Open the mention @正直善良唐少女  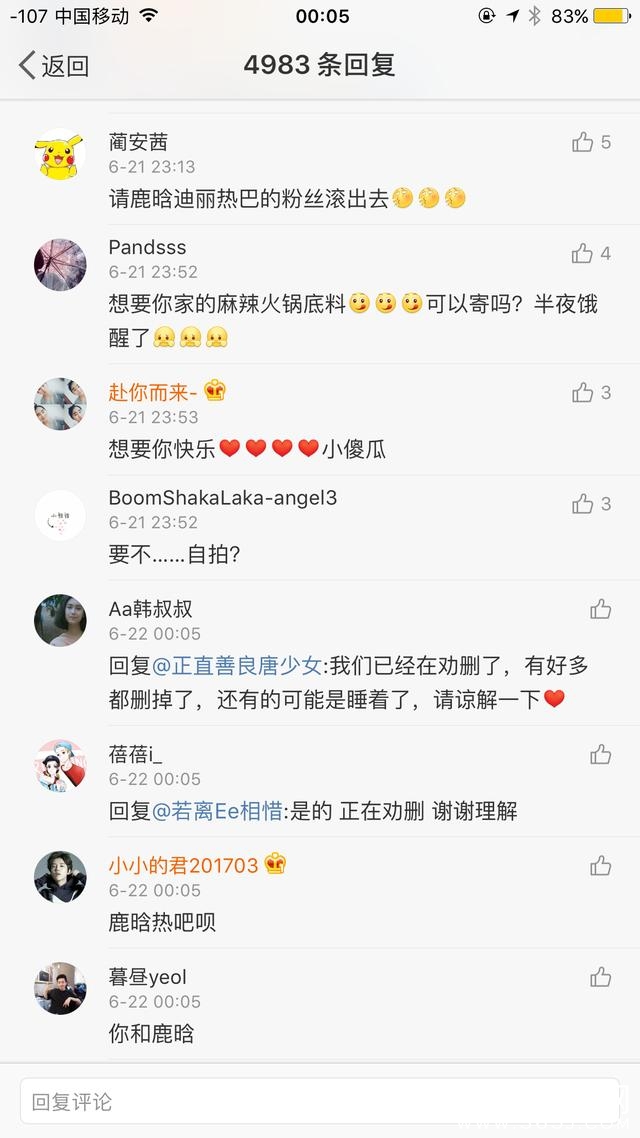[237, 664]
